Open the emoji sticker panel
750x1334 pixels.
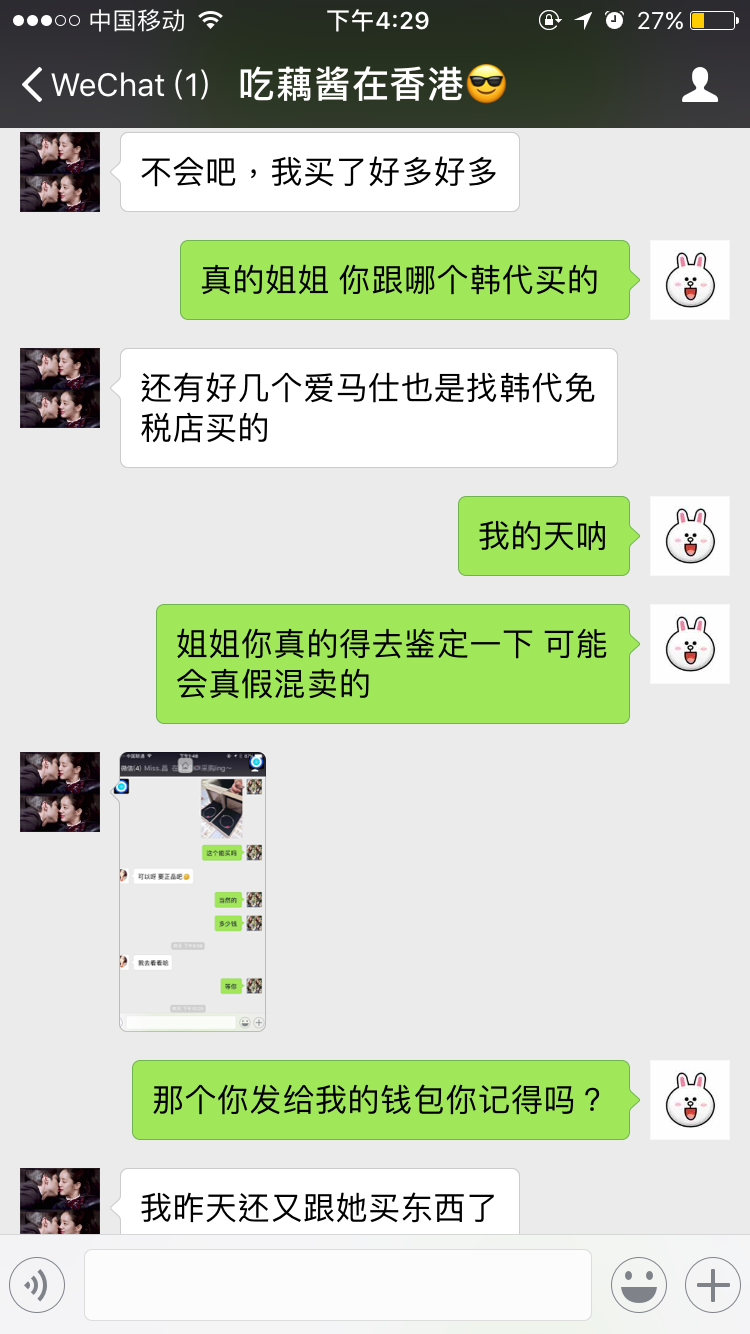coord(638,1284)
